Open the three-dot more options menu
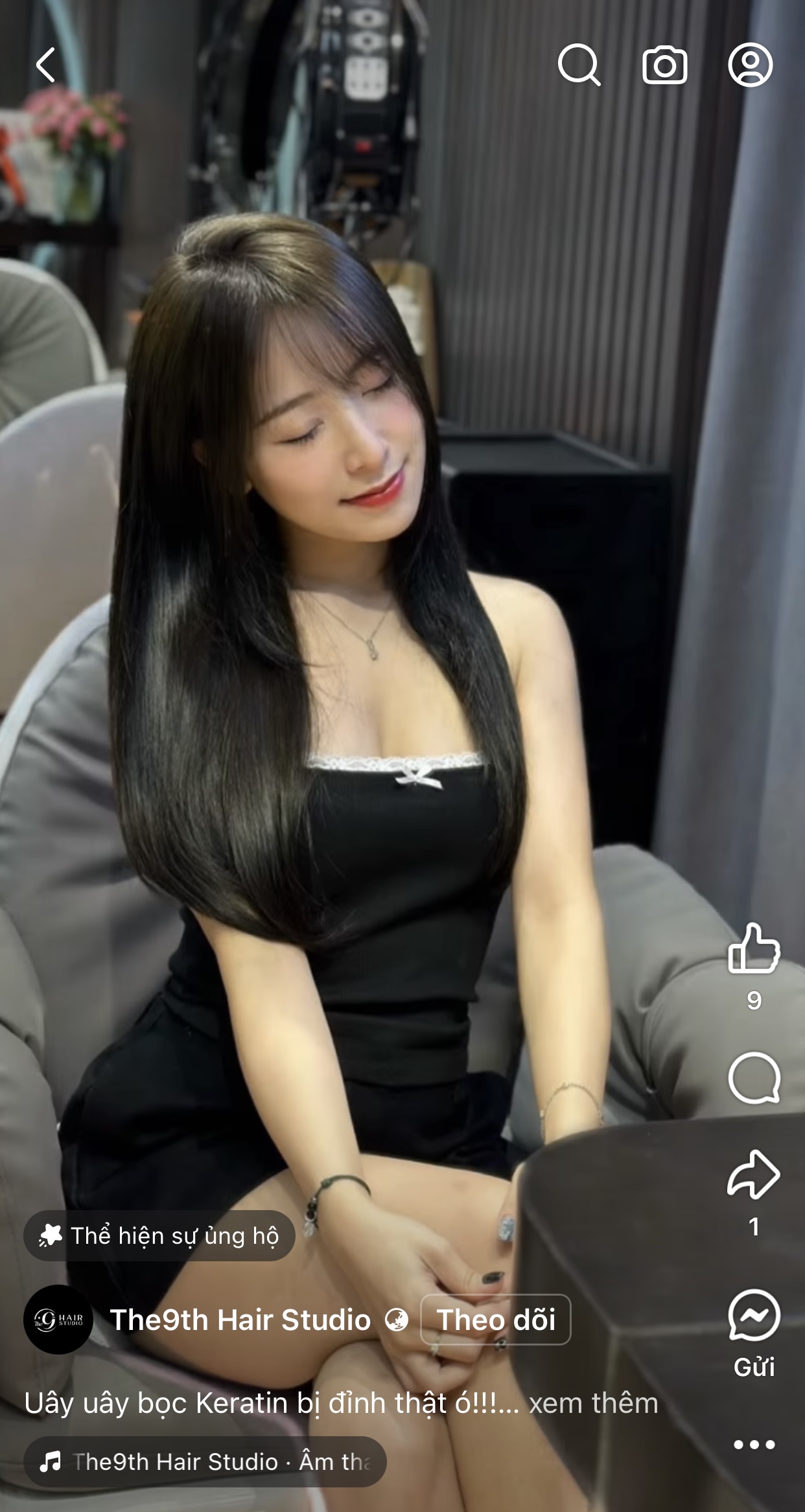 tap(754, 1445)
